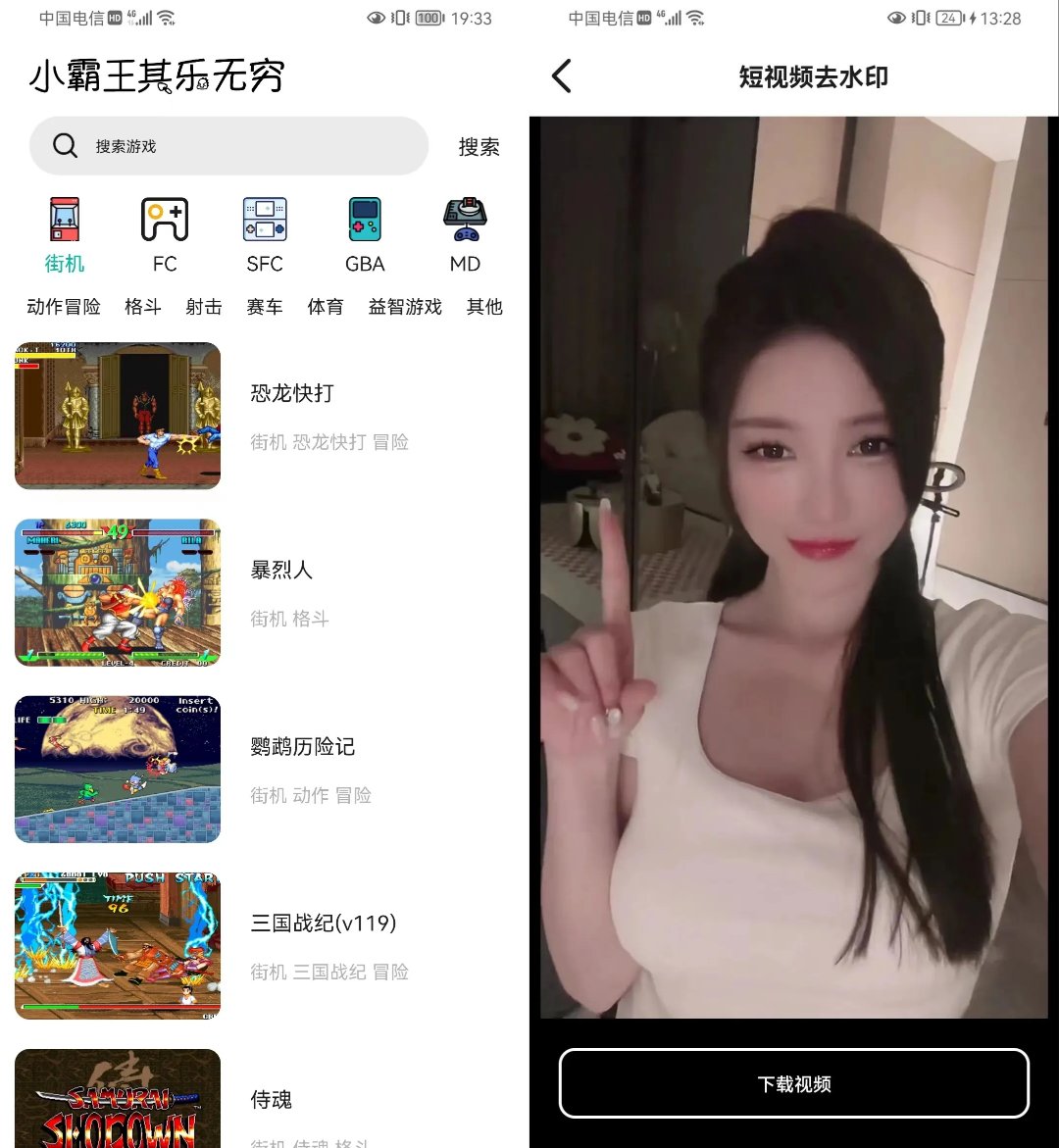This screenshot has height=1148, width=1059.
Task: Switch to the MD category
Action: [x=465, y=235]
